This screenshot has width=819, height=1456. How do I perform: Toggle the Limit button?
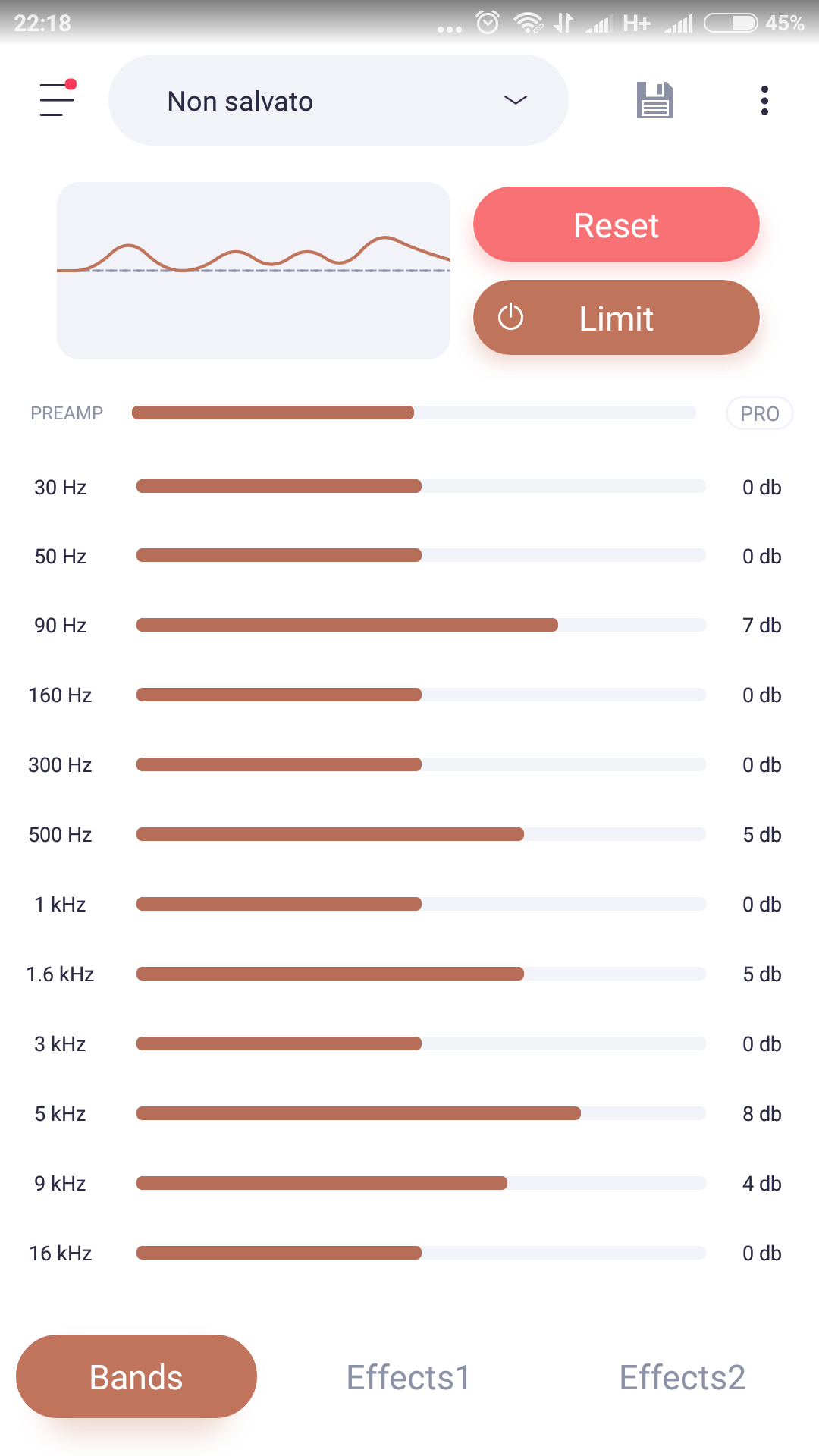coord(617,318)
